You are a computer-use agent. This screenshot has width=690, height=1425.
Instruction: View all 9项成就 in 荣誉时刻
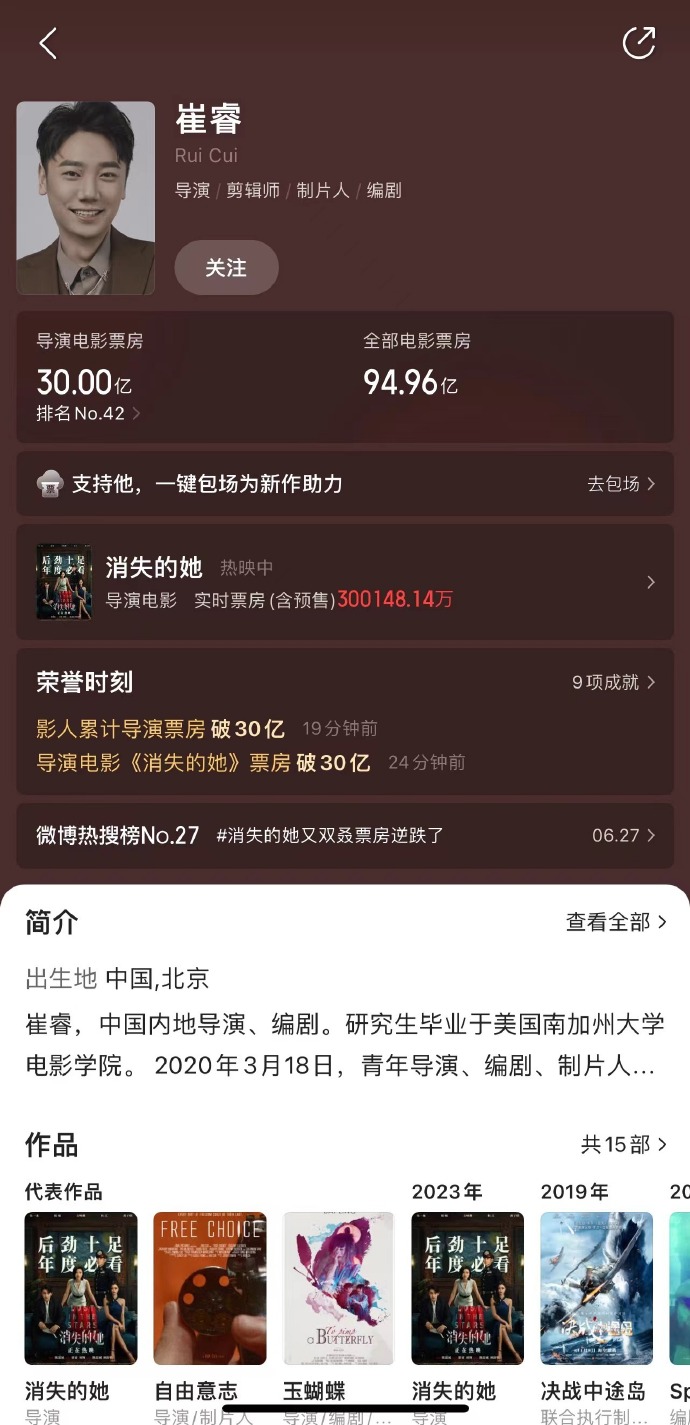(613, 683)
